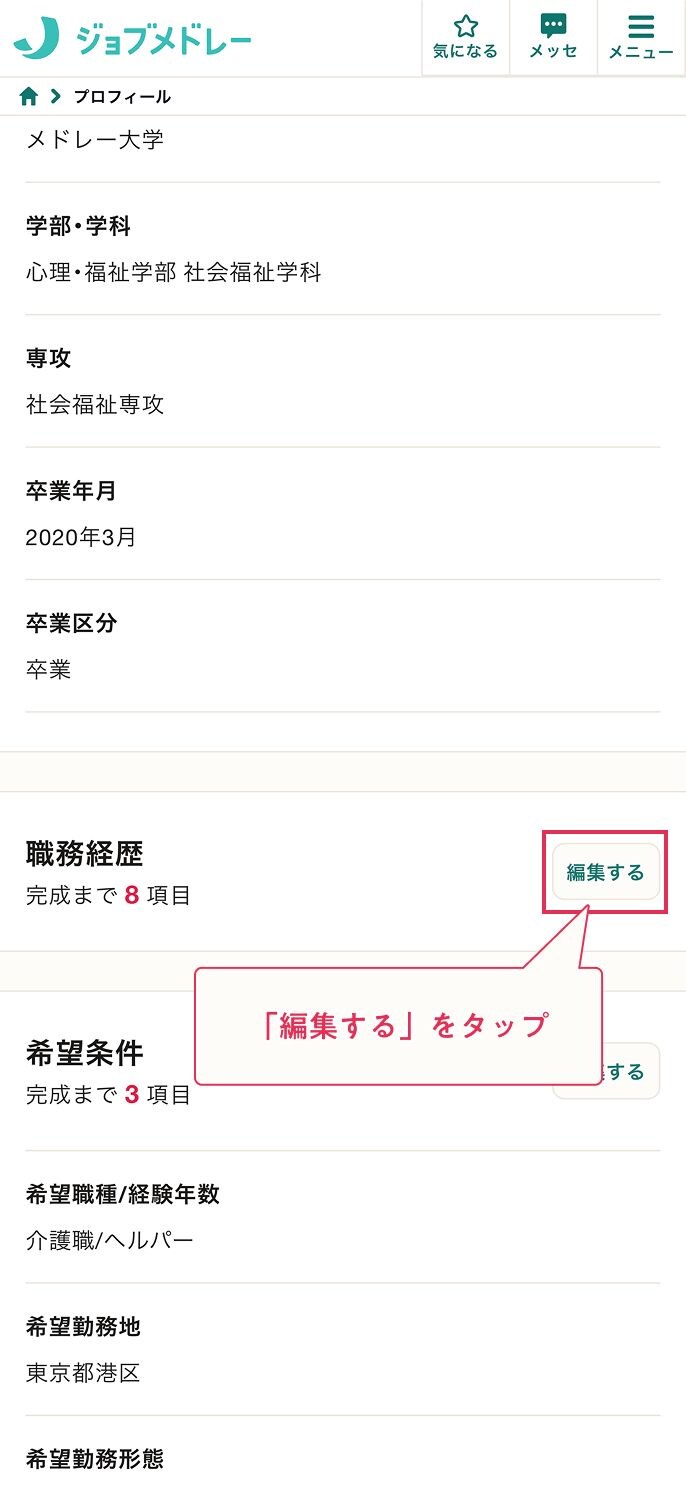The width and height of the screenshot is (686, 1486).
Task: Go to home via breadcrumb house icon
Action: [x=29, y=97]
